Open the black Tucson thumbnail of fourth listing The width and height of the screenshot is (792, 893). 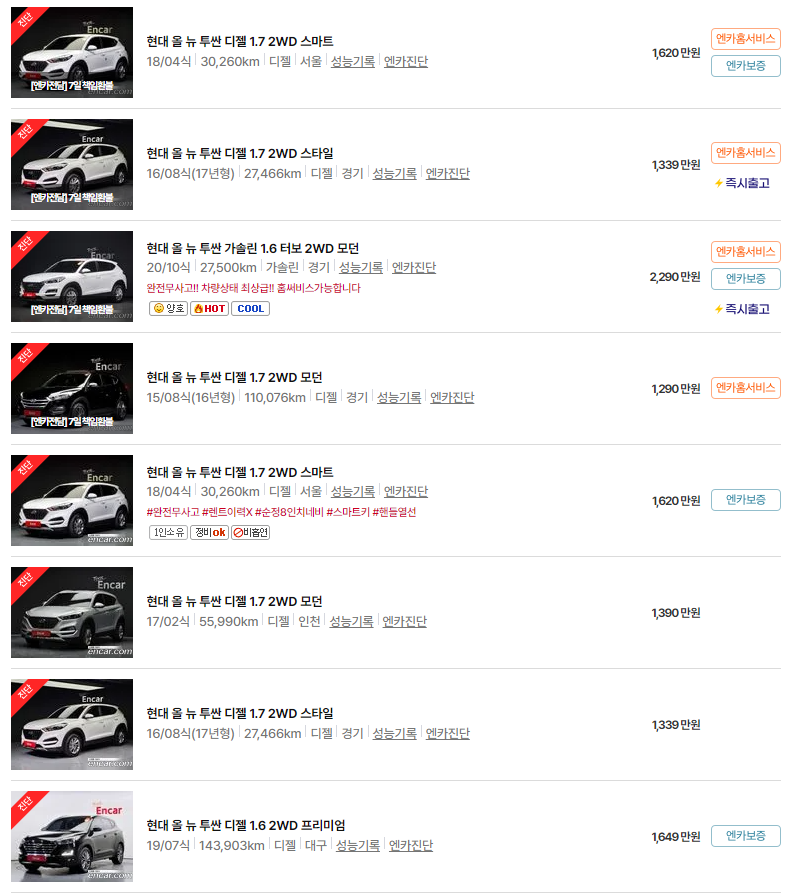(x=71, y=388)
